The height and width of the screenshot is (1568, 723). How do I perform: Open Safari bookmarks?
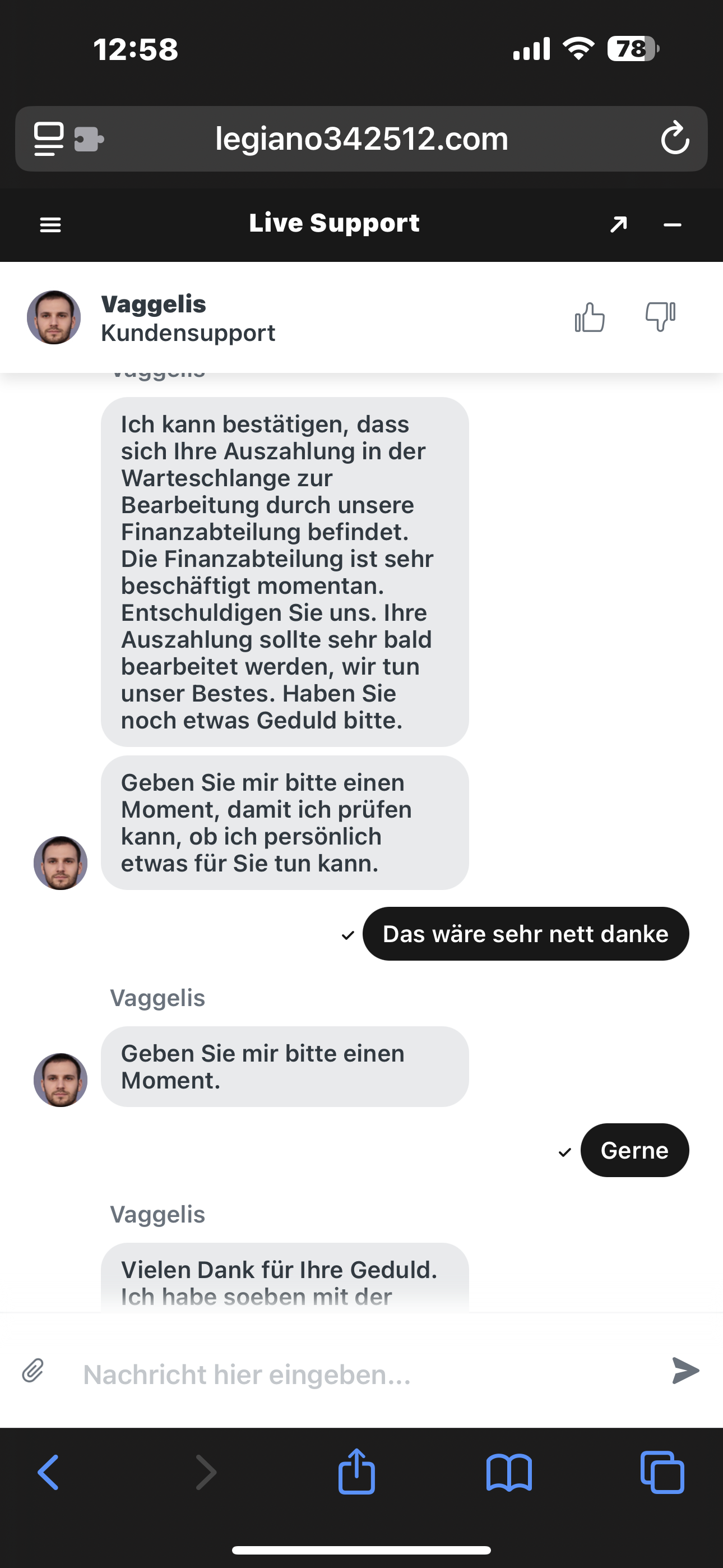tap(509, 1473)
